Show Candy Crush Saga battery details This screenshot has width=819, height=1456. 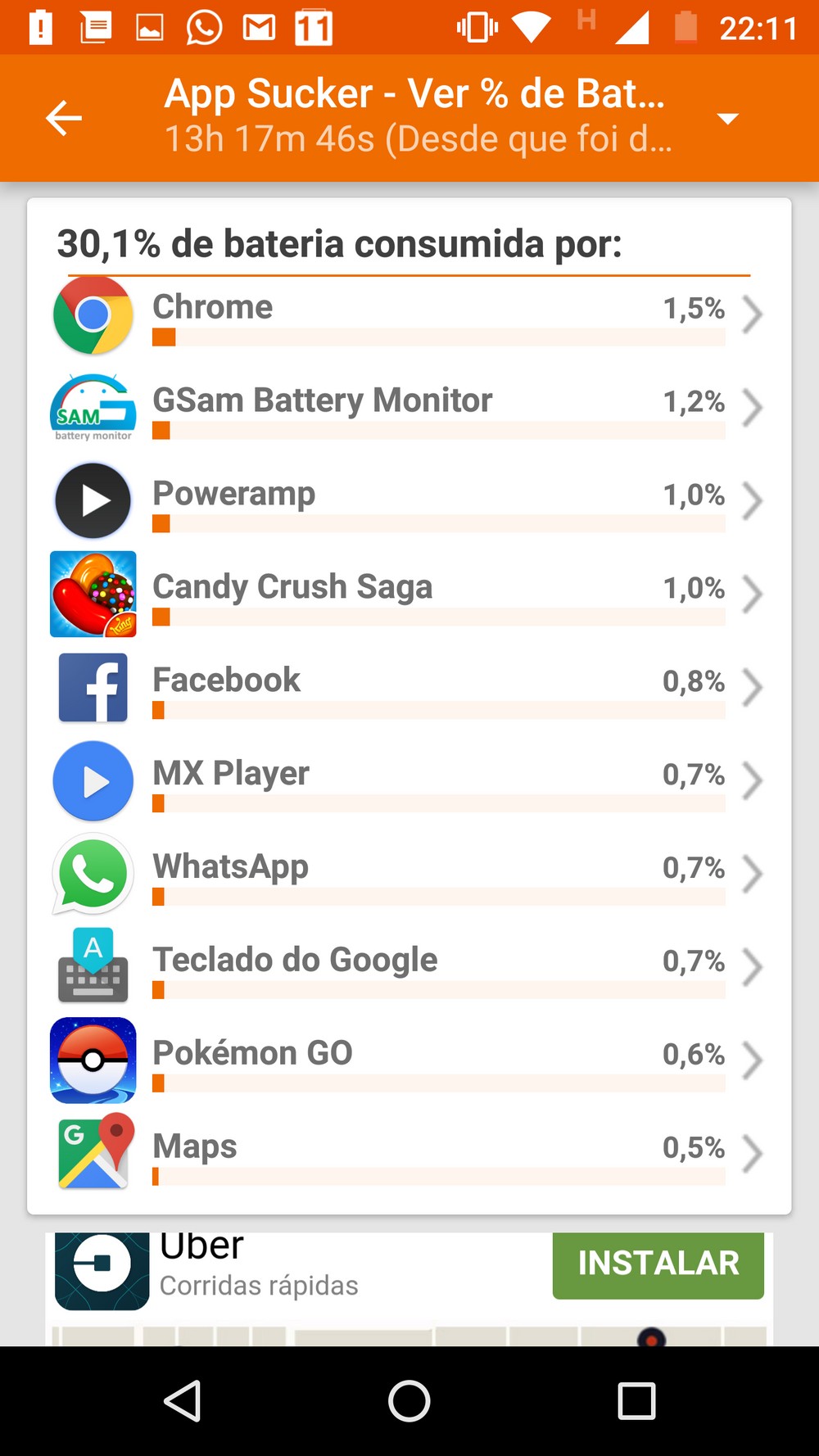pyautogui.click(x=409, y=595)
